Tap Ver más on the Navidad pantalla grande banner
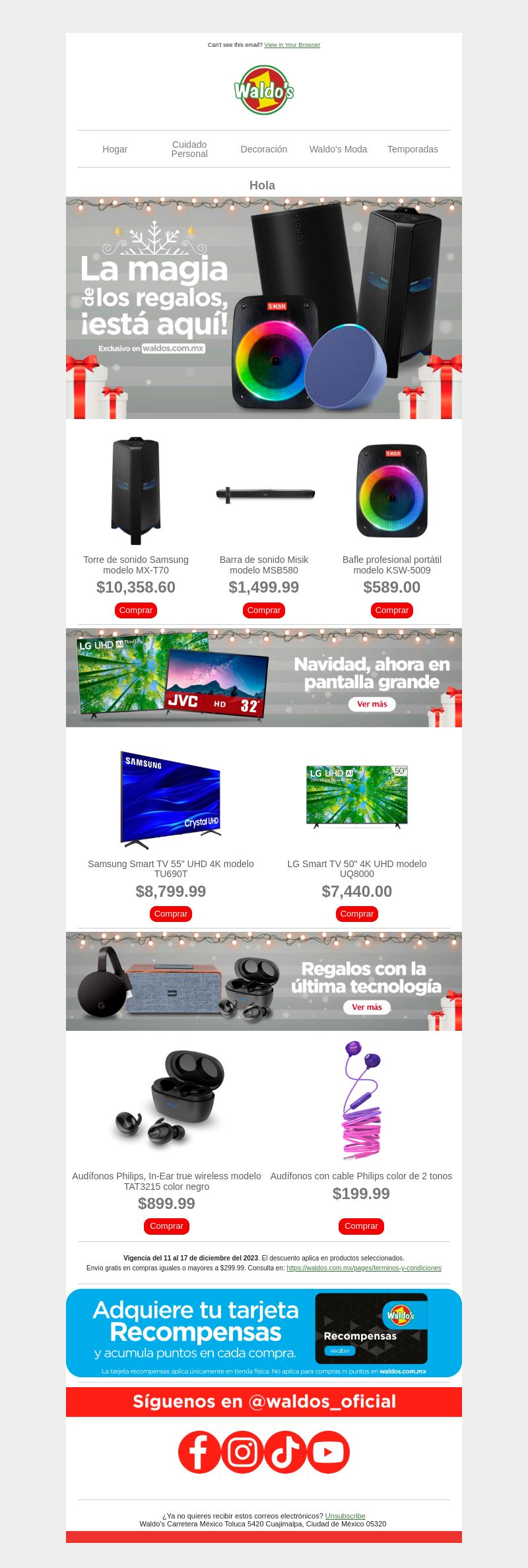 coord(372,704)
